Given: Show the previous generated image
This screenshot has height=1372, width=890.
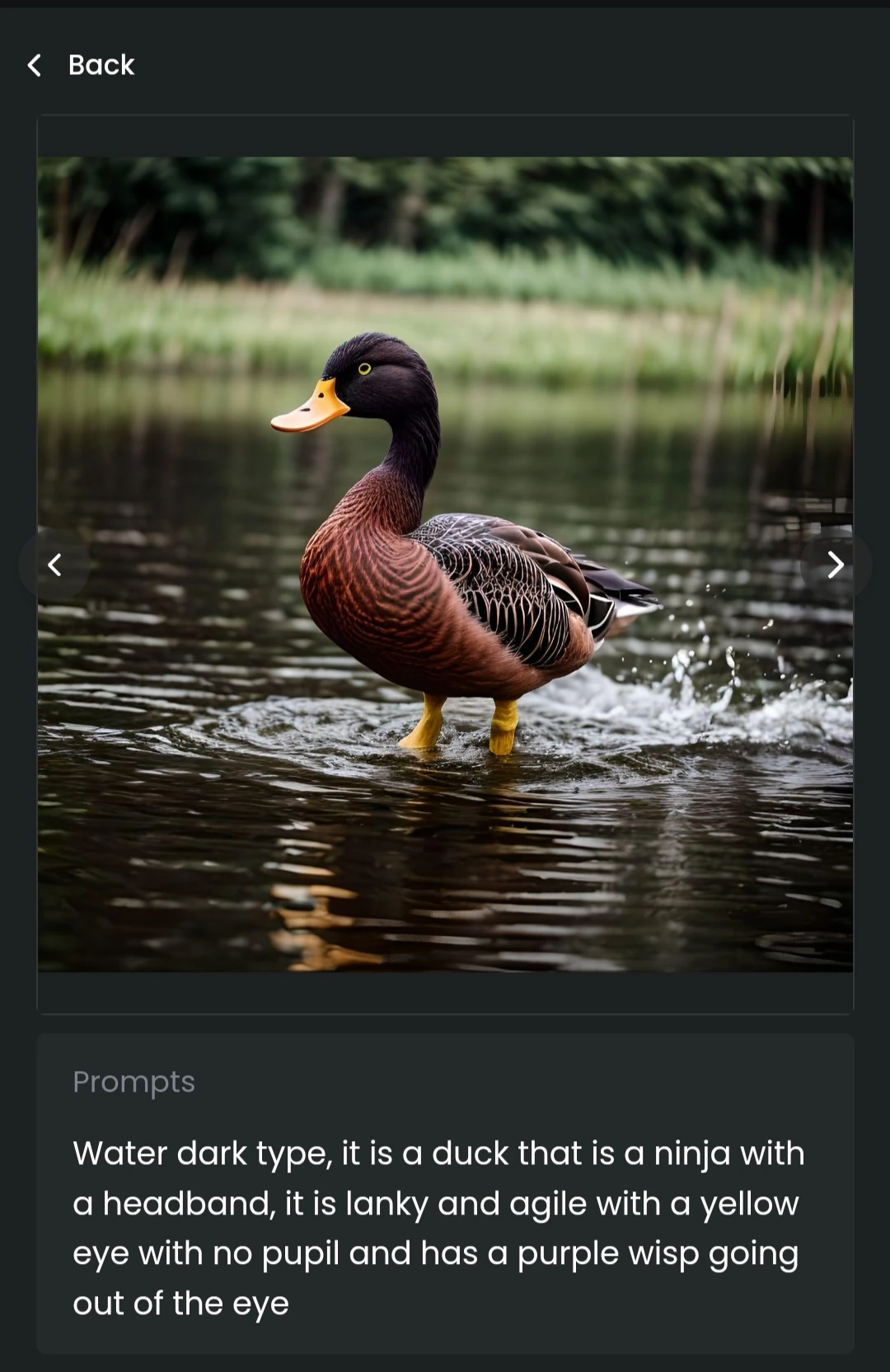Looking at the screenshot, I should (54, 565).
